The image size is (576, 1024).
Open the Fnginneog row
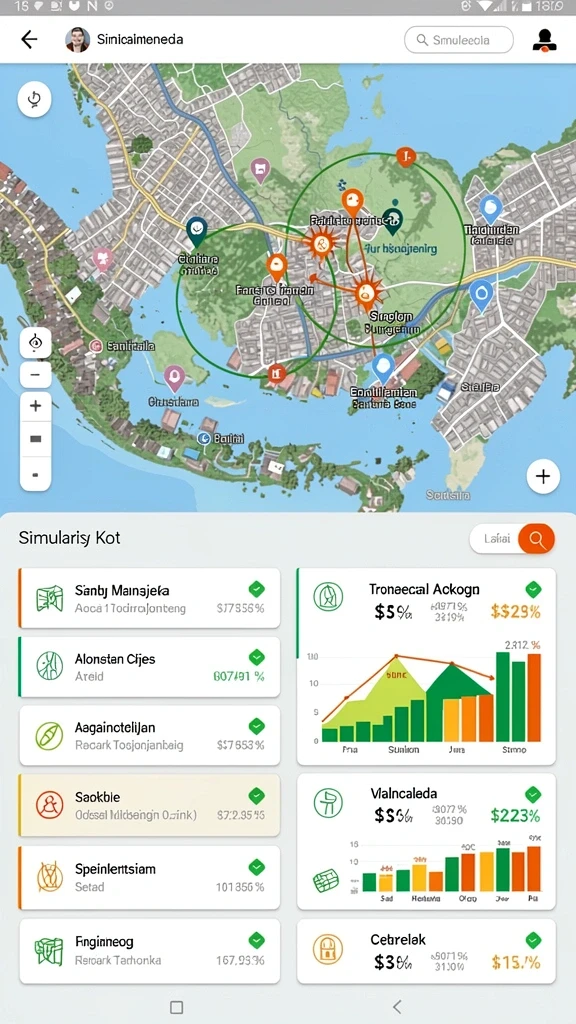coord(150,951)
